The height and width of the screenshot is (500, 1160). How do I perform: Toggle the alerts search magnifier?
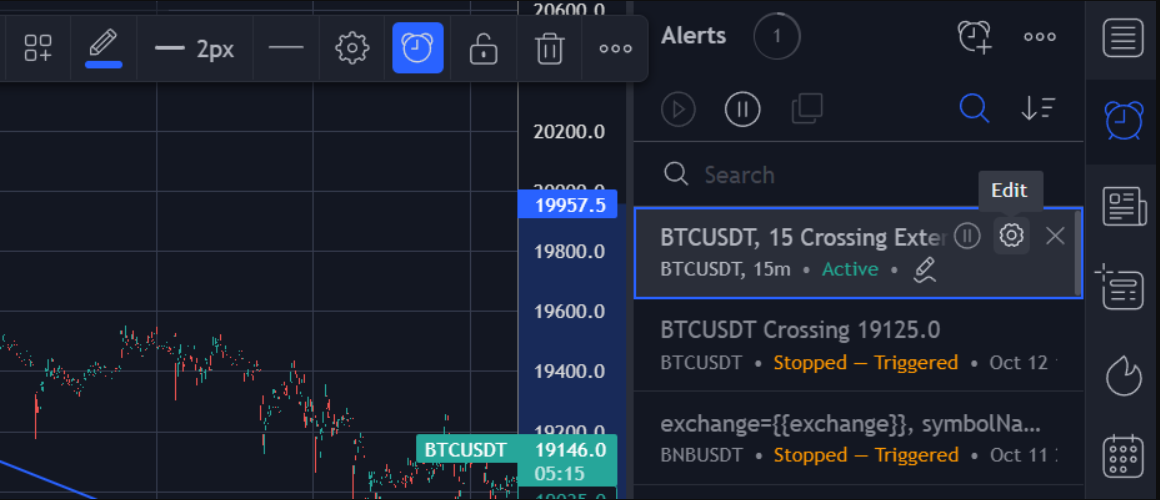(974, 108)
